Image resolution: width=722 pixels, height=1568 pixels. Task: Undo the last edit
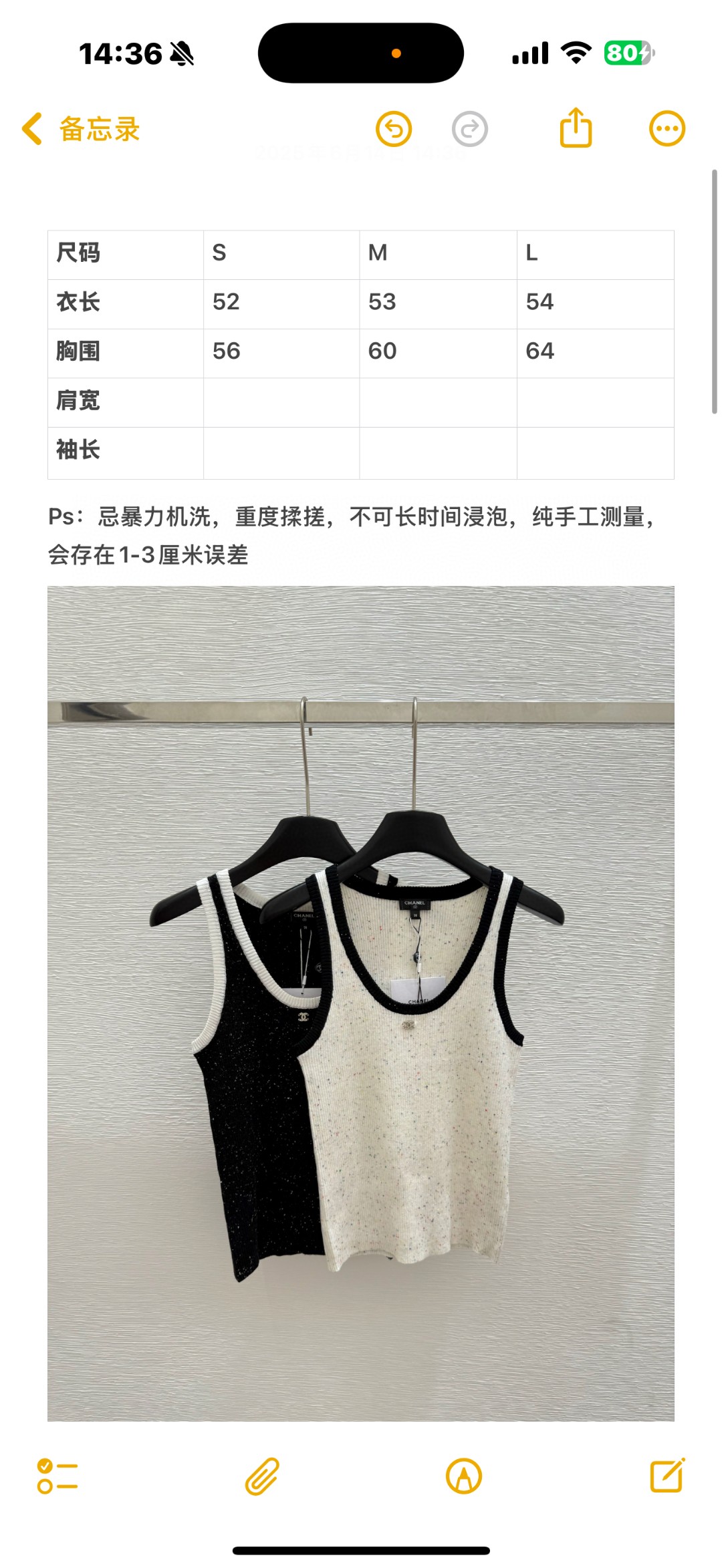coord(394,129)
